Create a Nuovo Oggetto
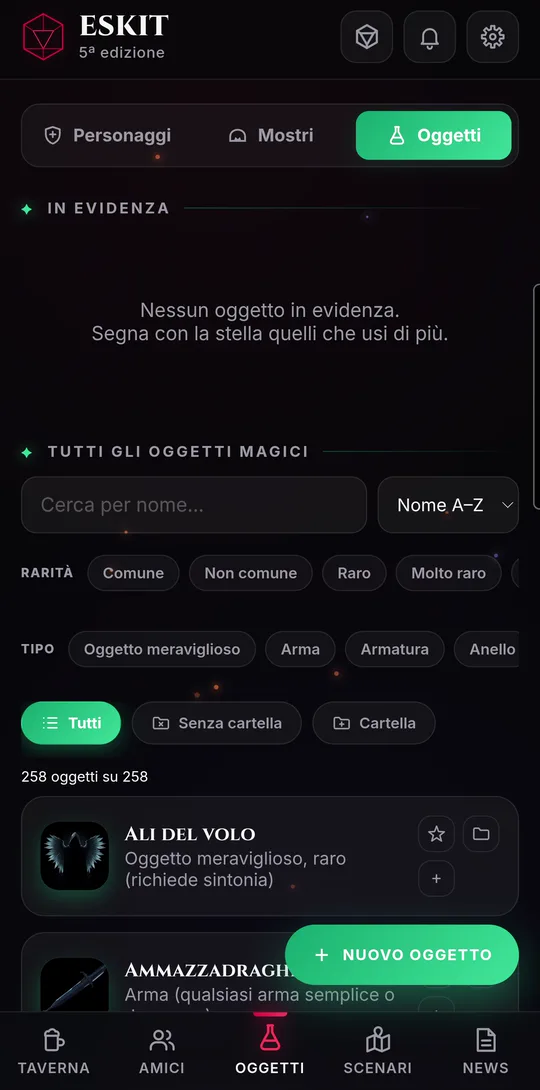 click(x=402, y=954)
